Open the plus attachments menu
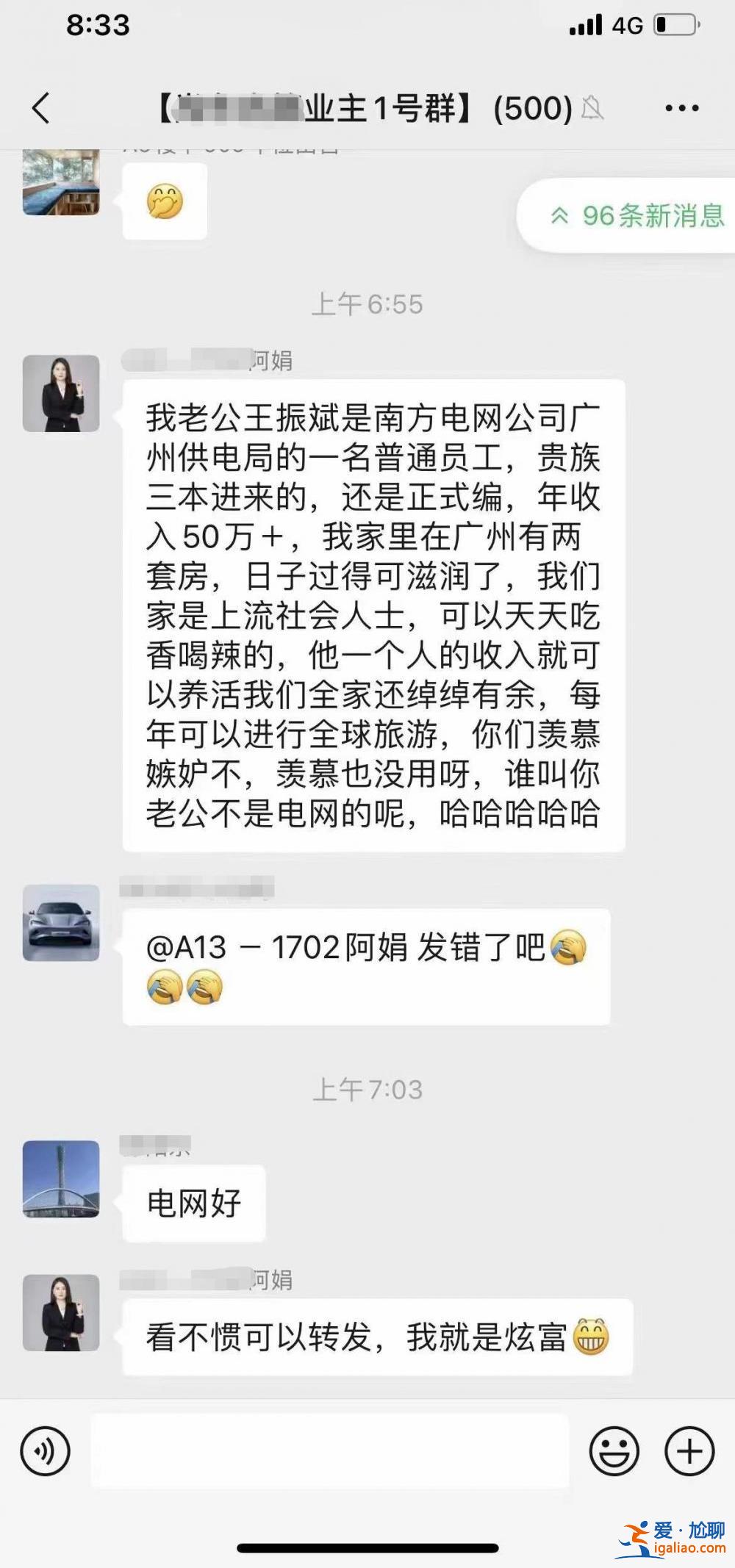 (689, 1451)
